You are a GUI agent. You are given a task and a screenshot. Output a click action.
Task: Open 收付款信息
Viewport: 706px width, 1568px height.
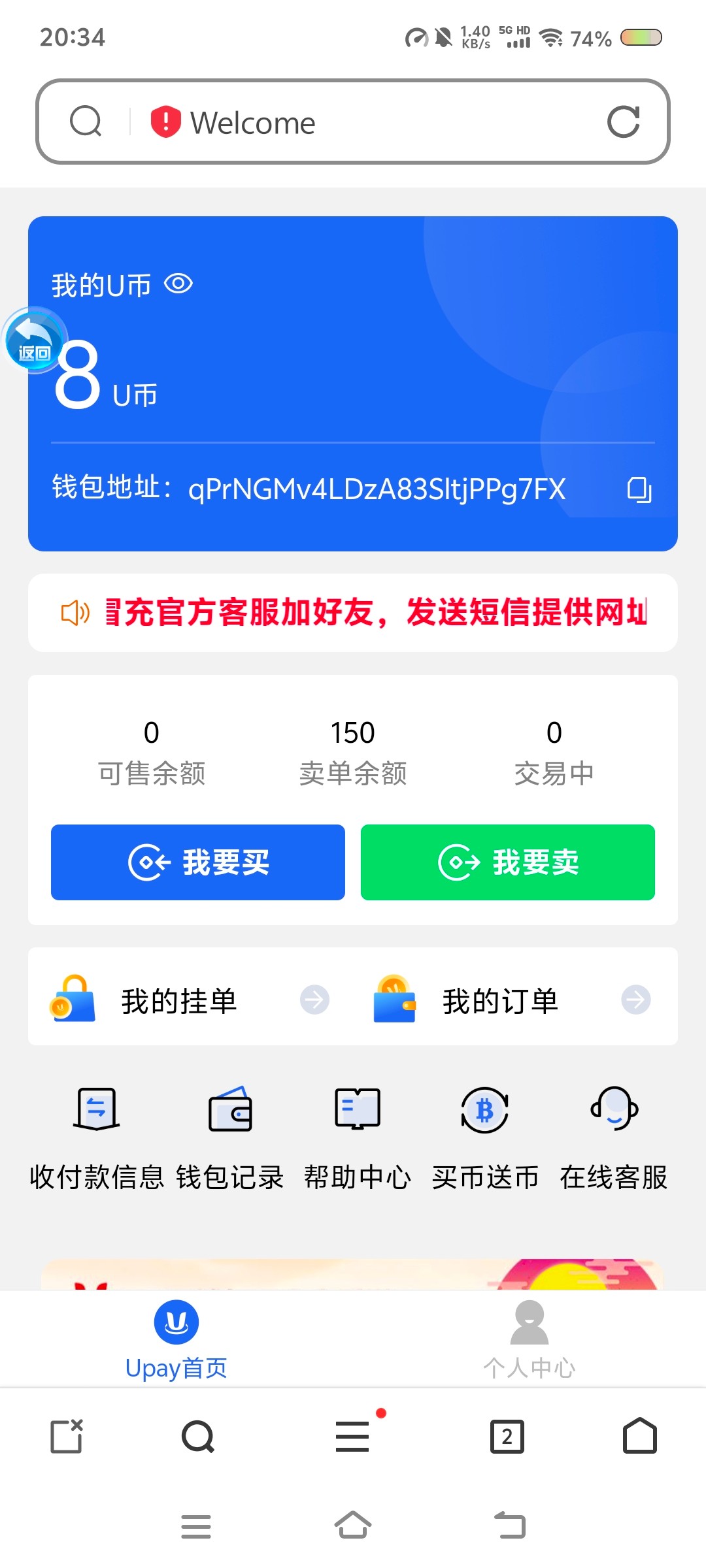(96, 1138)
